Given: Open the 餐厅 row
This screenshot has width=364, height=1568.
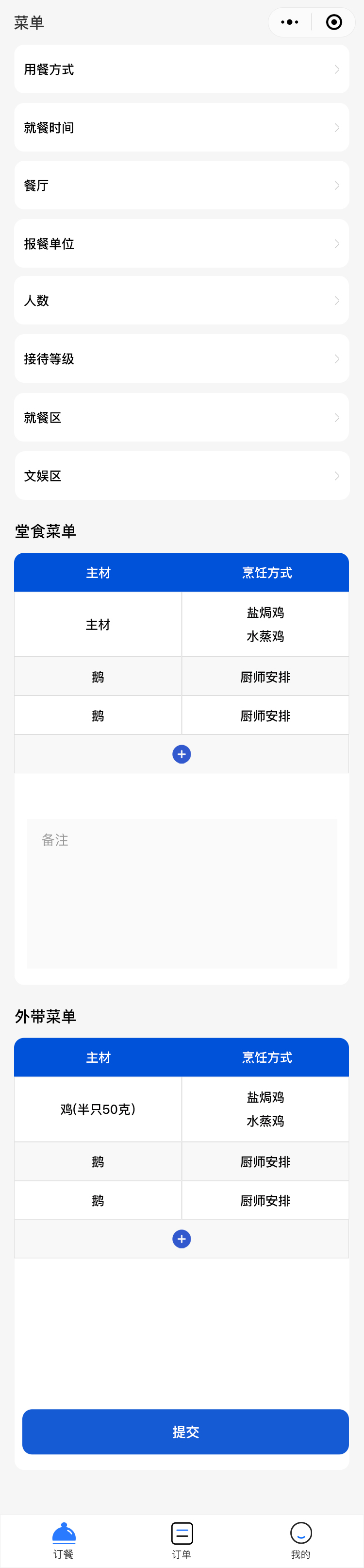Looking at the screenshot, I should point(182,185).
